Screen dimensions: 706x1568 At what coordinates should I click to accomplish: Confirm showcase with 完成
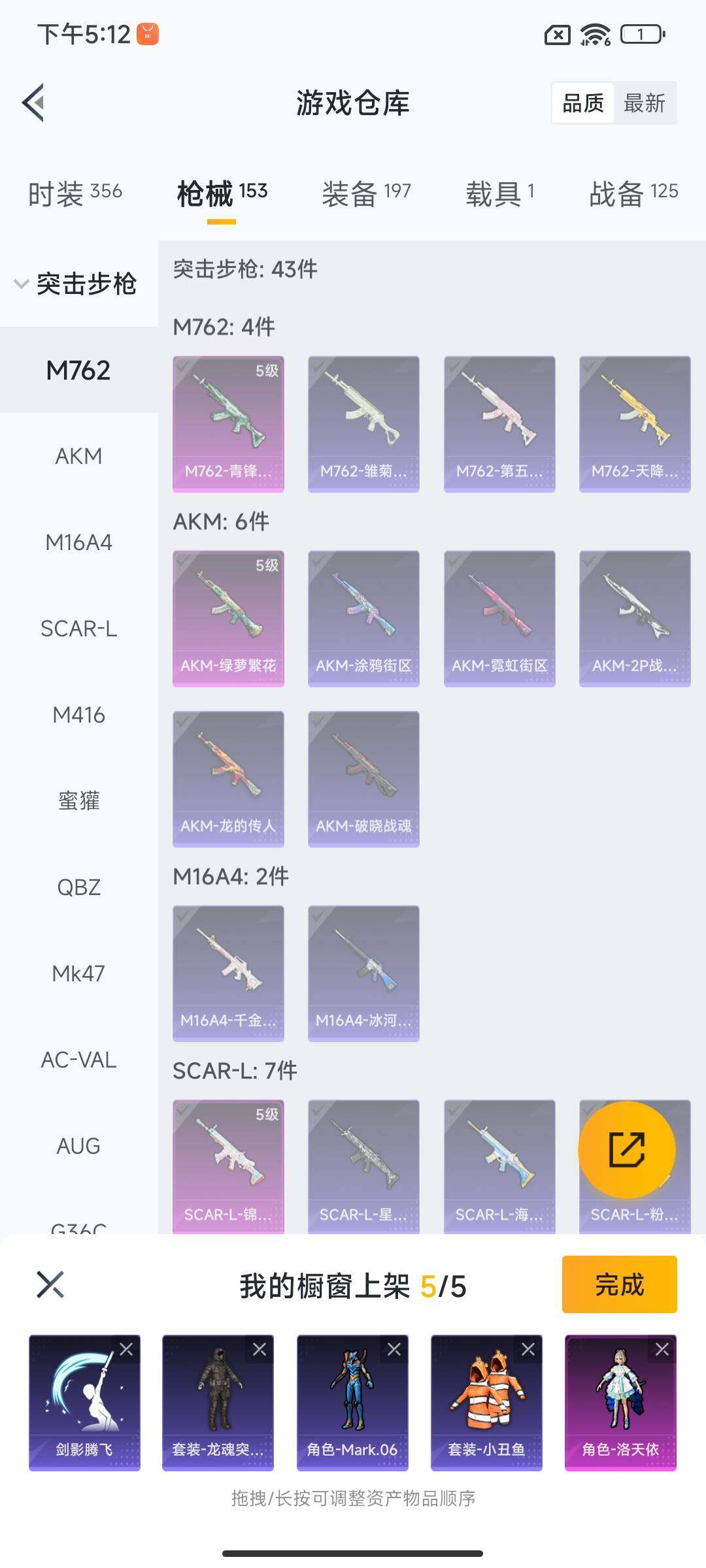coord(619,1284)
